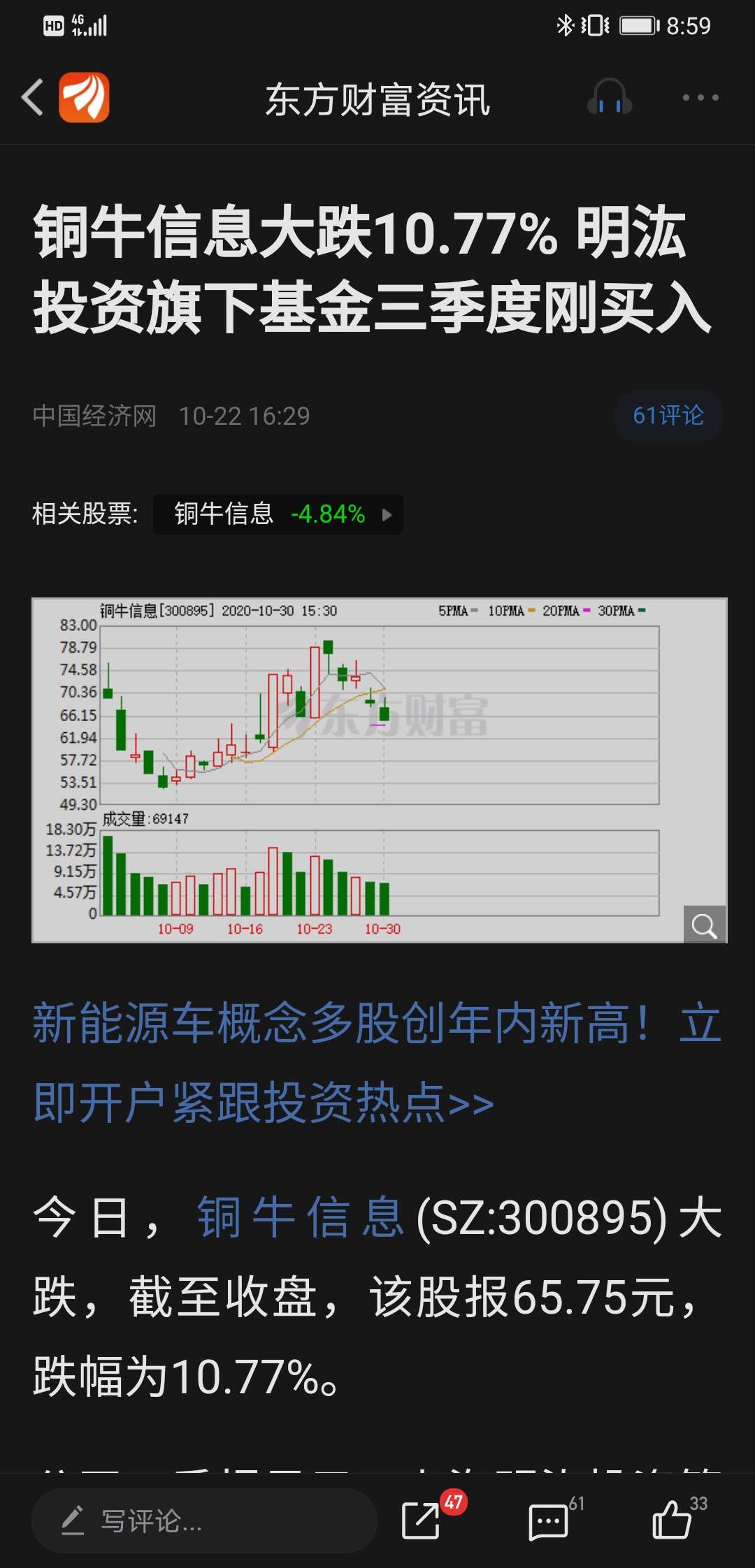Like the article with the thumbs-up
This screenshot has width=755, height=1568.
click(x=671, y=1520)
